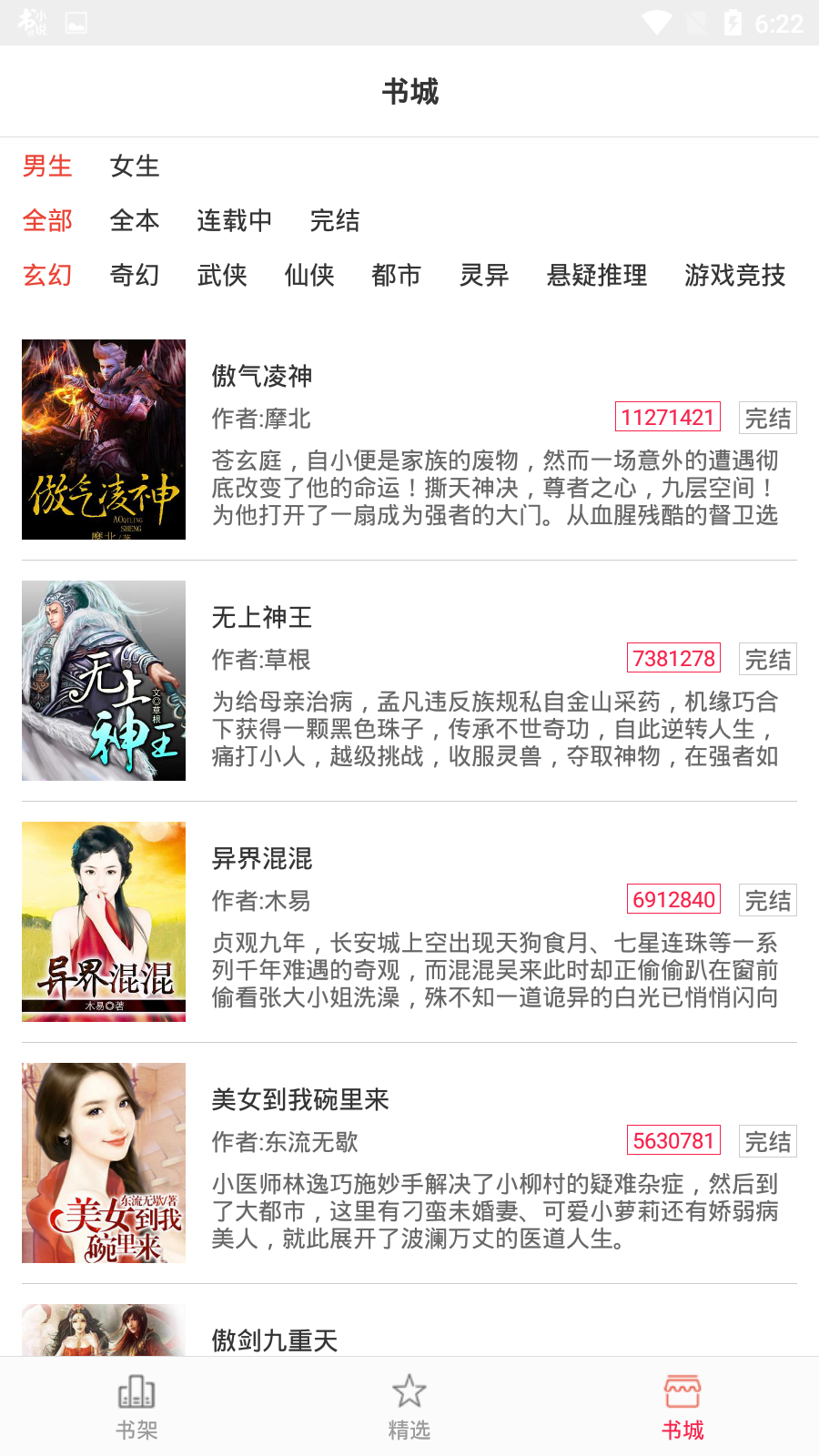Pick the 都市 genre
The width and height of the screenshot is (819, 1456).
(x=397, y=276)
